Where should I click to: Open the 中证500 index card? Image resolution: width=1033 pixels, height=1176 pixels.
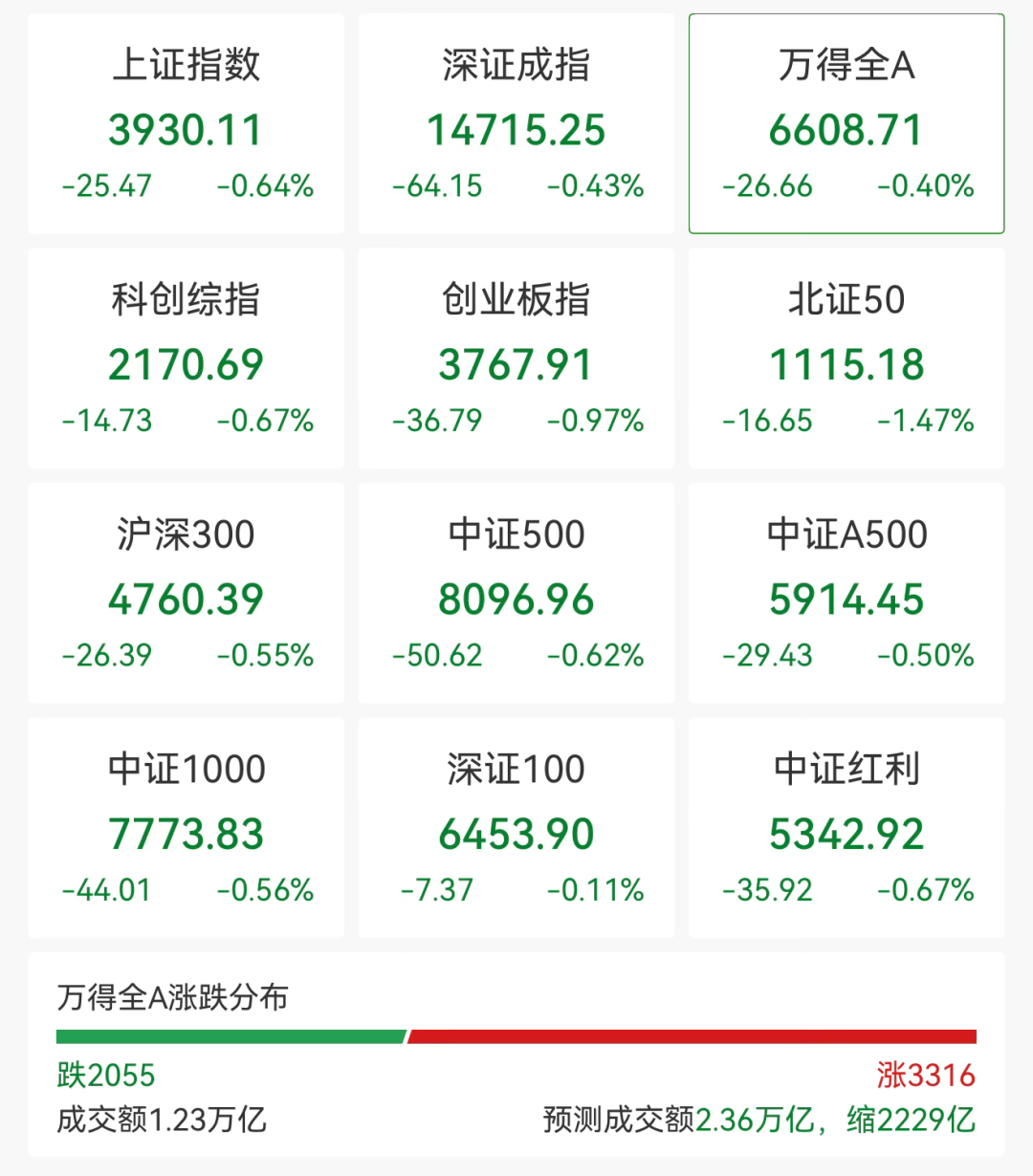point(516,593)
